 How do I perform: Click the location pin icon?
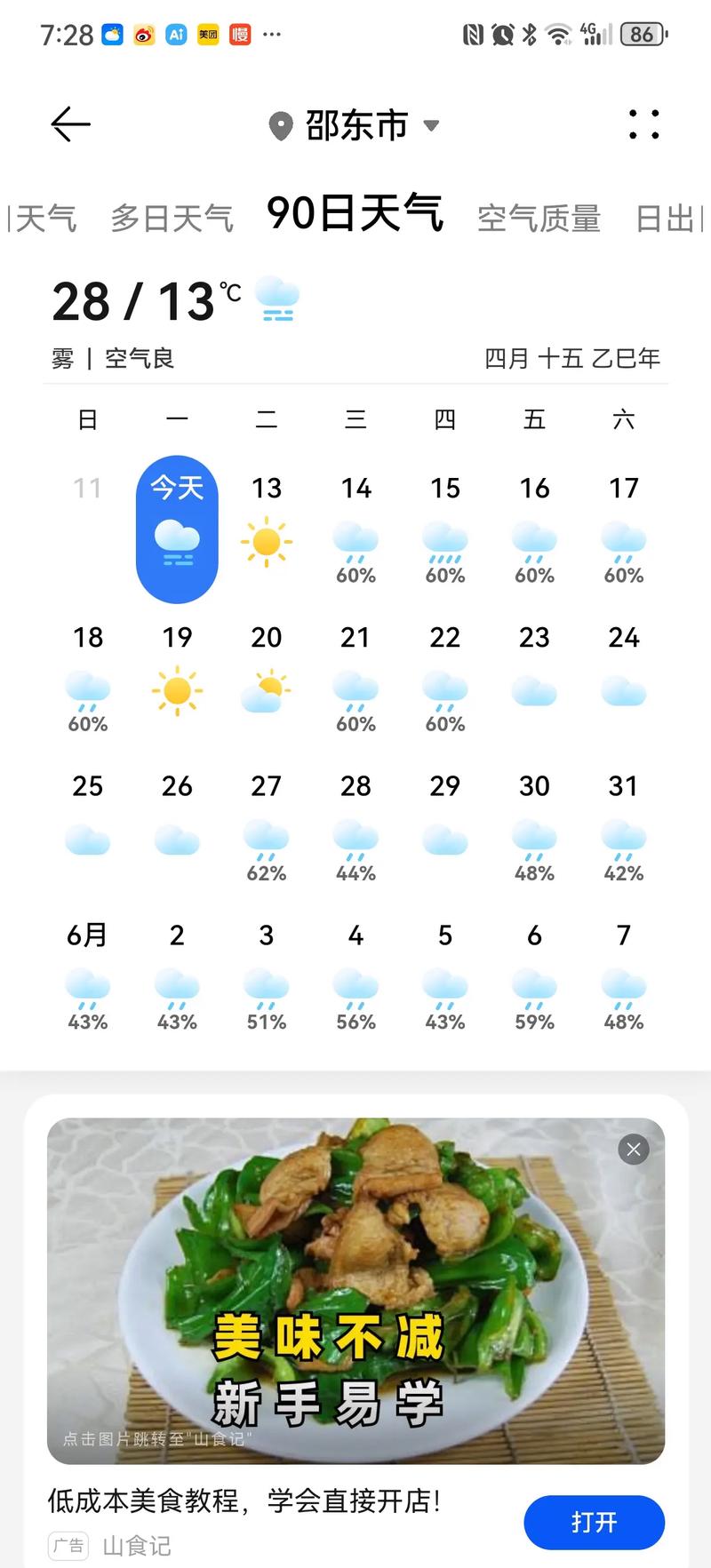click(281, 126)
